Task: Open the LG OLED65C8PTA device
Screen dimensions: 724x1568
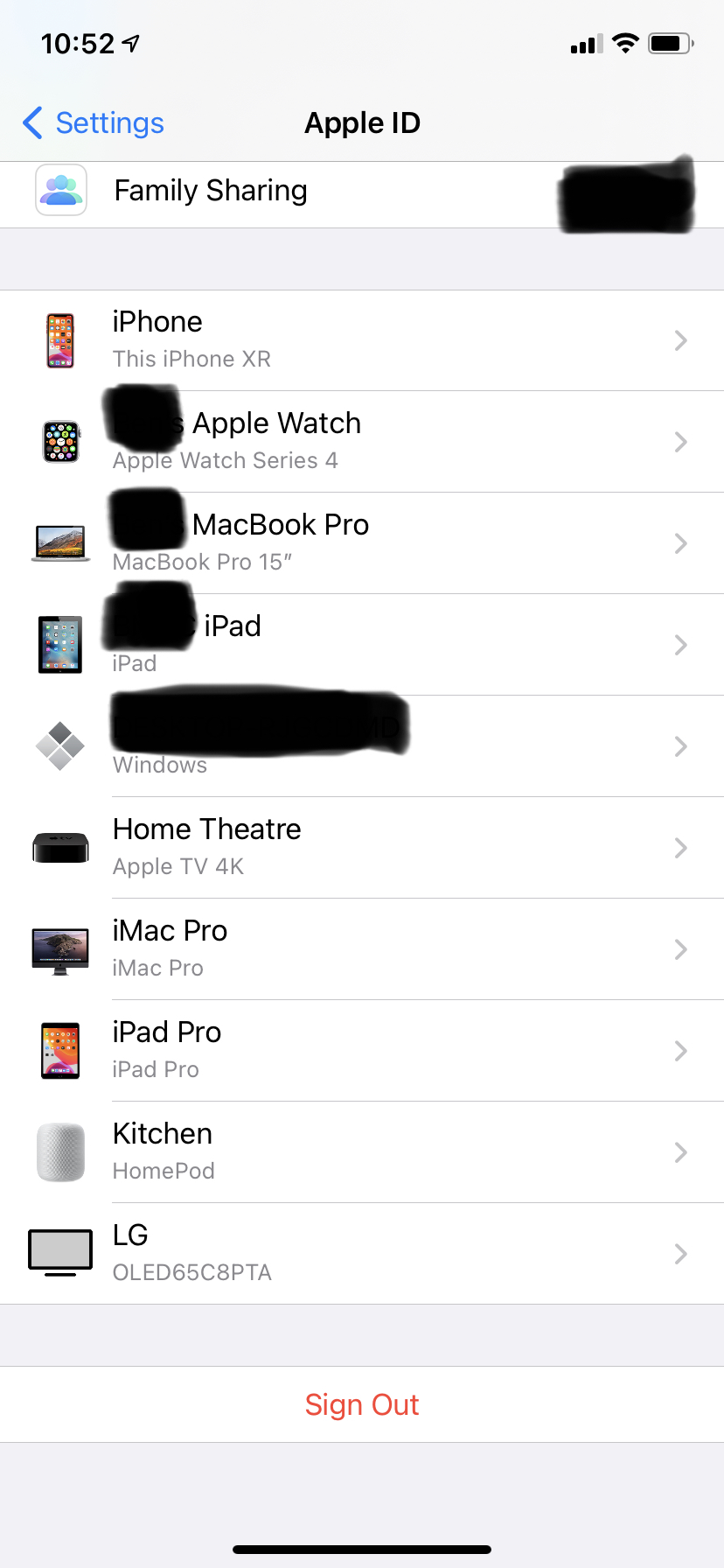Action: point(362,1254)
